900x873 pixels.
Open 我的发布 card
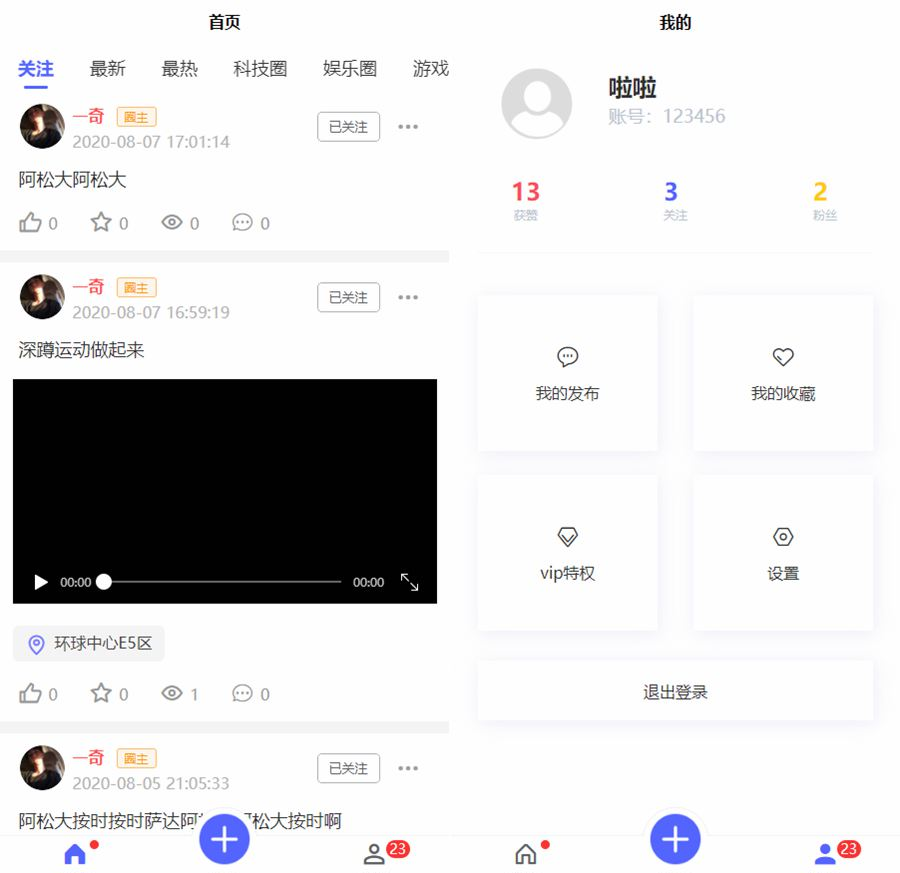567,373
